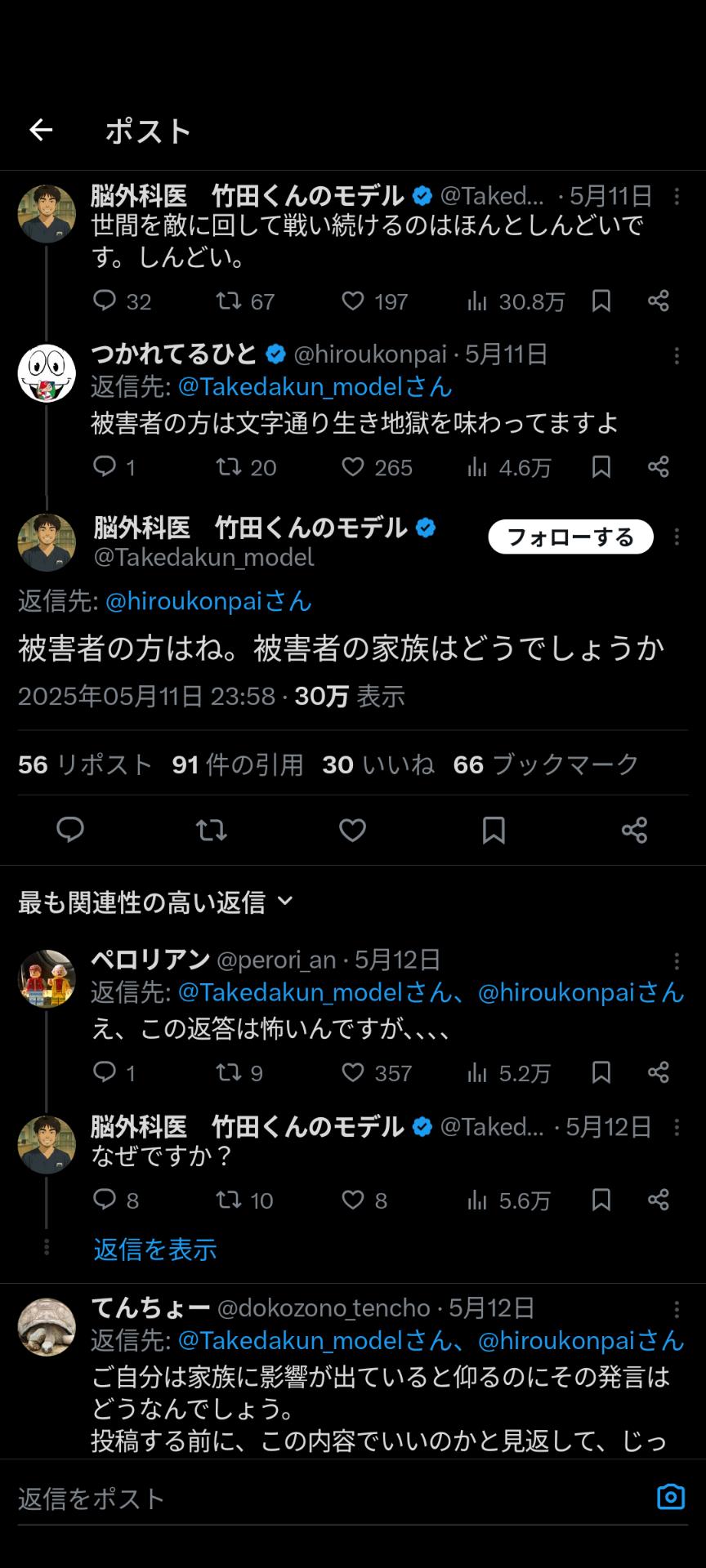Like ペロリアン's reply え、この返答は怖いんですが
706x1568 pixels.
(353, 1072)
